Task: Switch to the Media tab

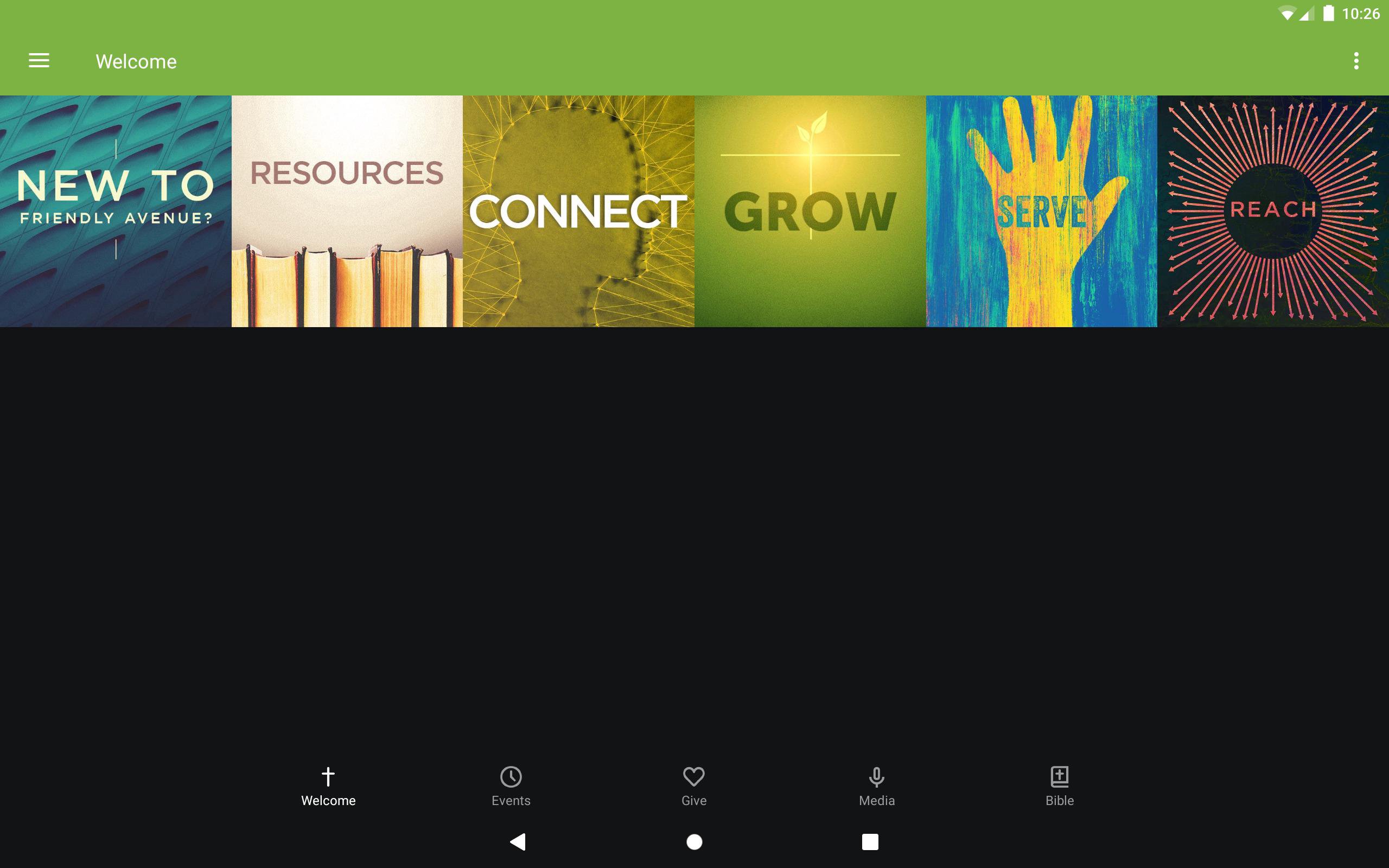Action: (876, 786)
